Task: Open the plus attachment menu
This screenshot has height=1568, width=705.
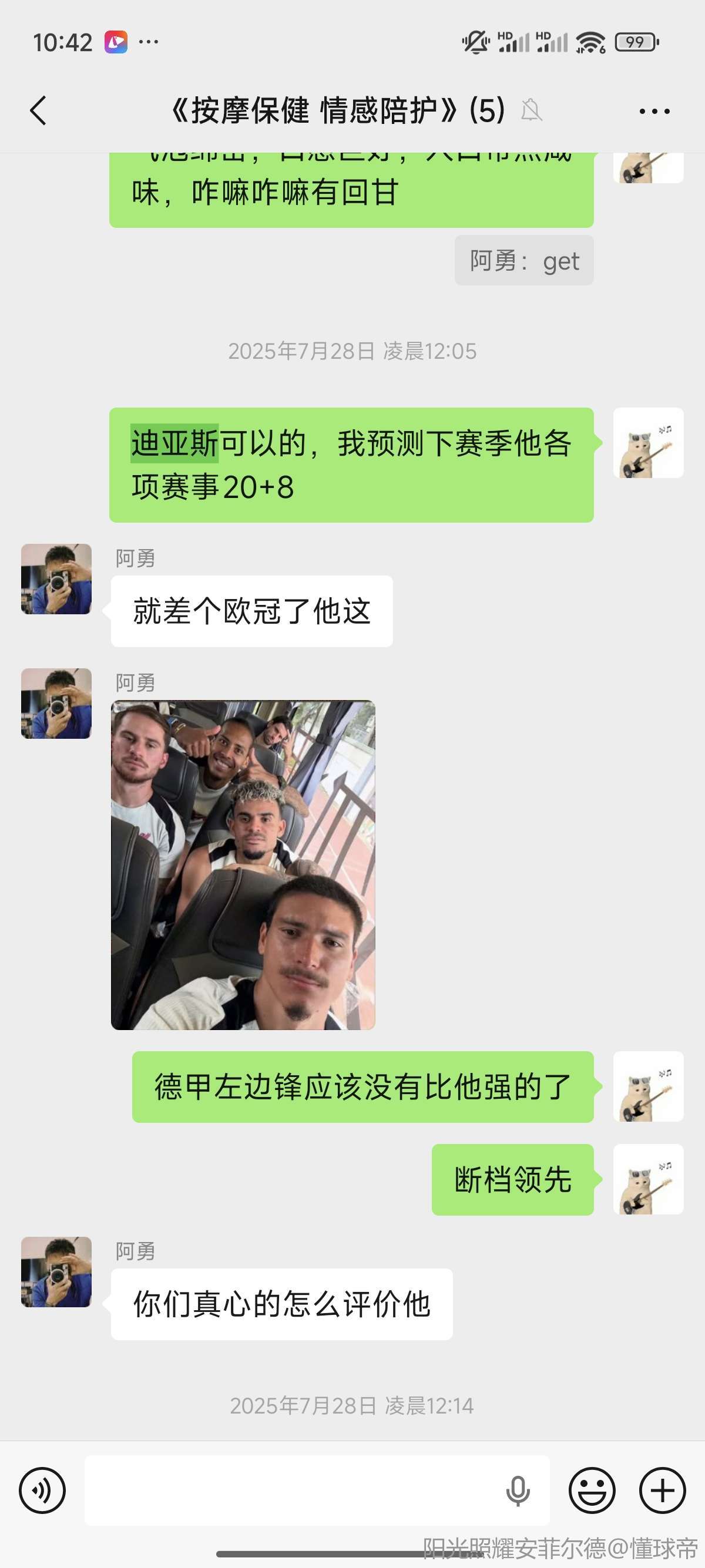Action: pyautogui.click(x=662, y=1489)
